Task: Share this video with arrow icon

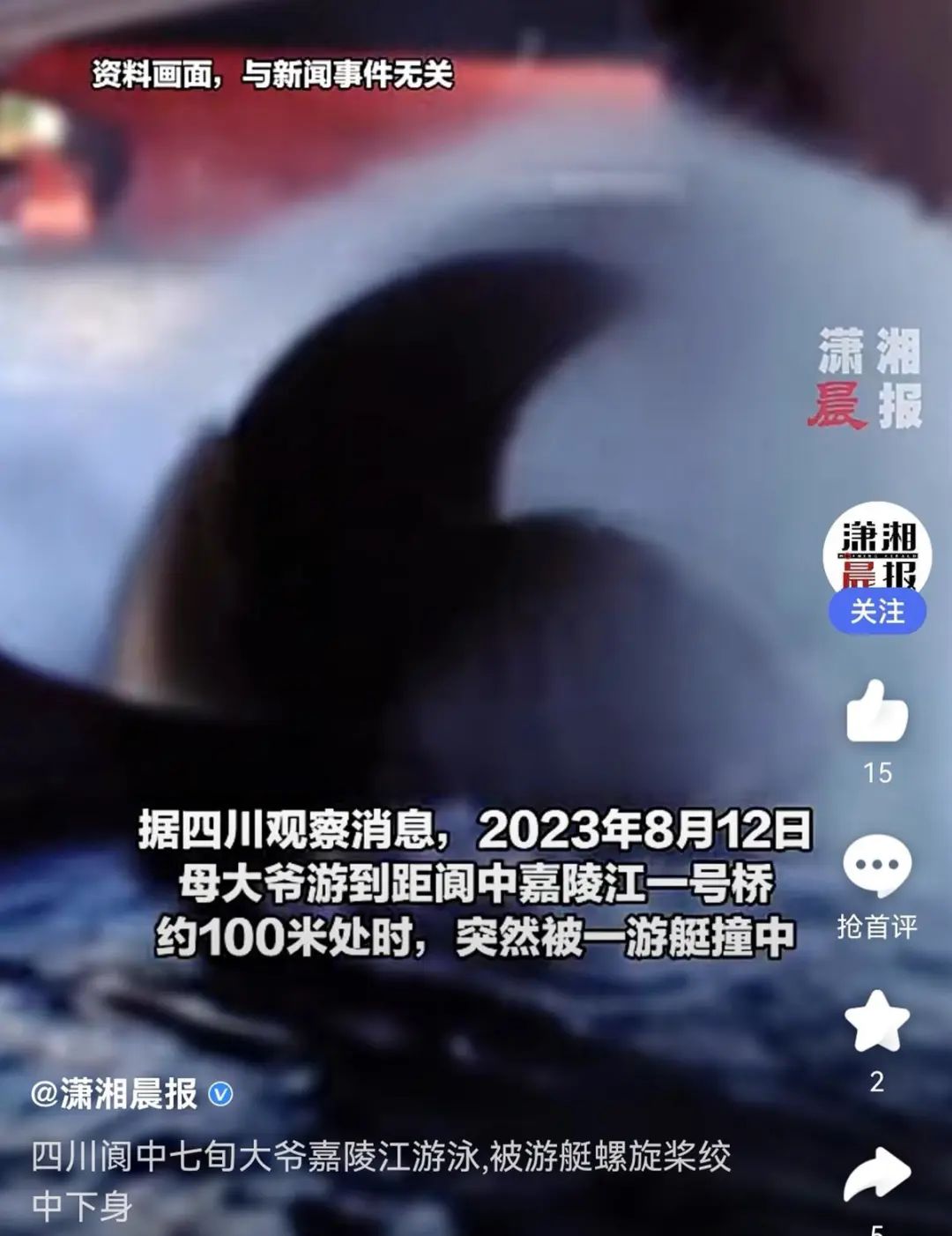Action: (x=876, y=1174)
